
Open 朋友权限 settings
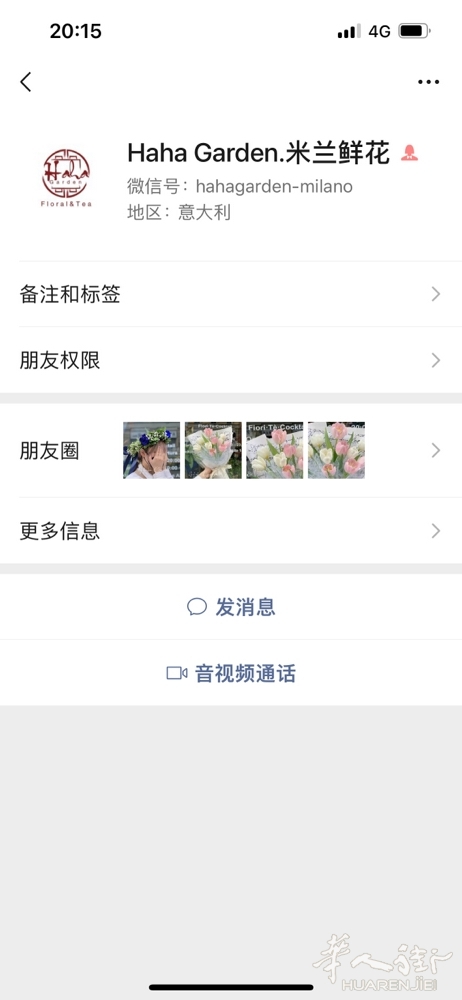(231, 360)
